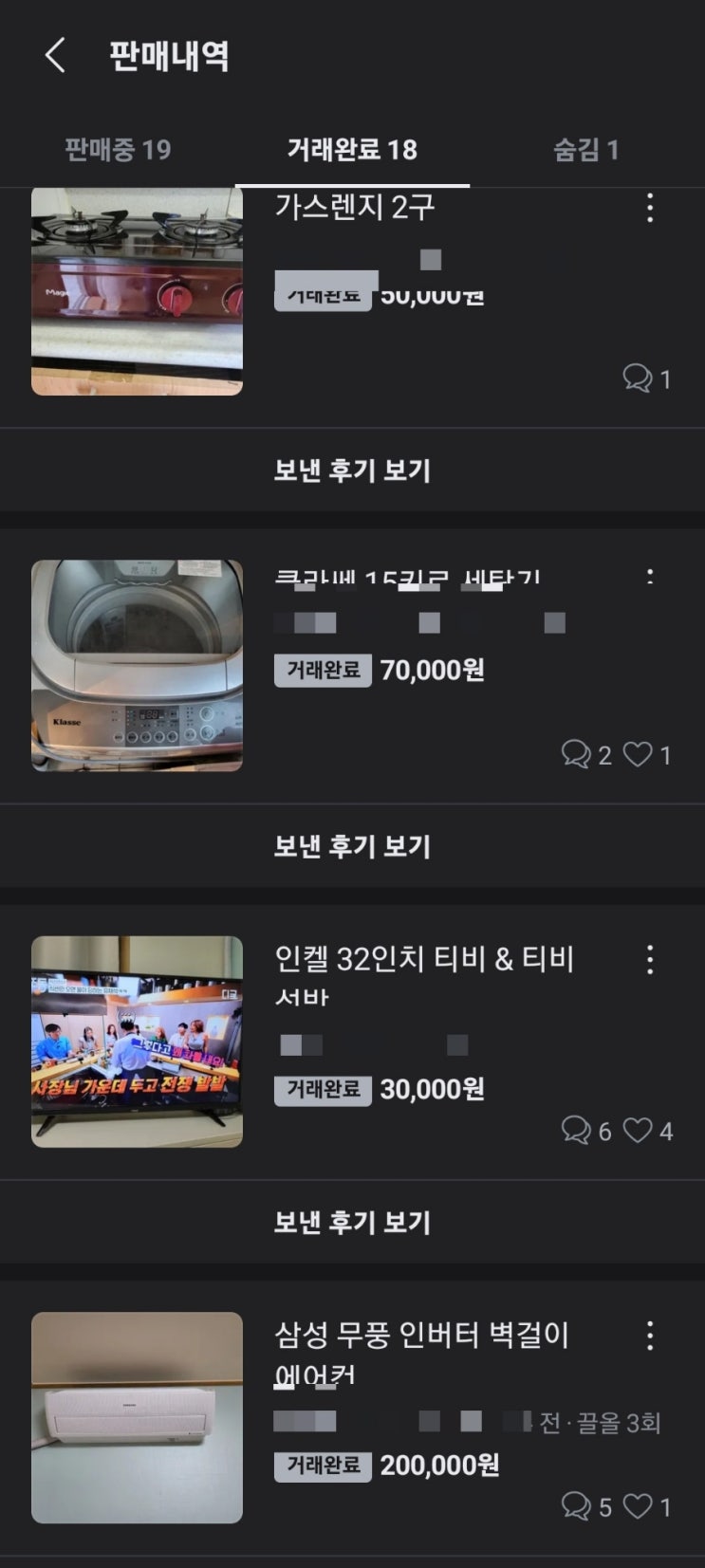Viewport: 705px width, 1568px height.
Task: Open more options for 가스렌지 2구
Action: (x=650, y=208)
